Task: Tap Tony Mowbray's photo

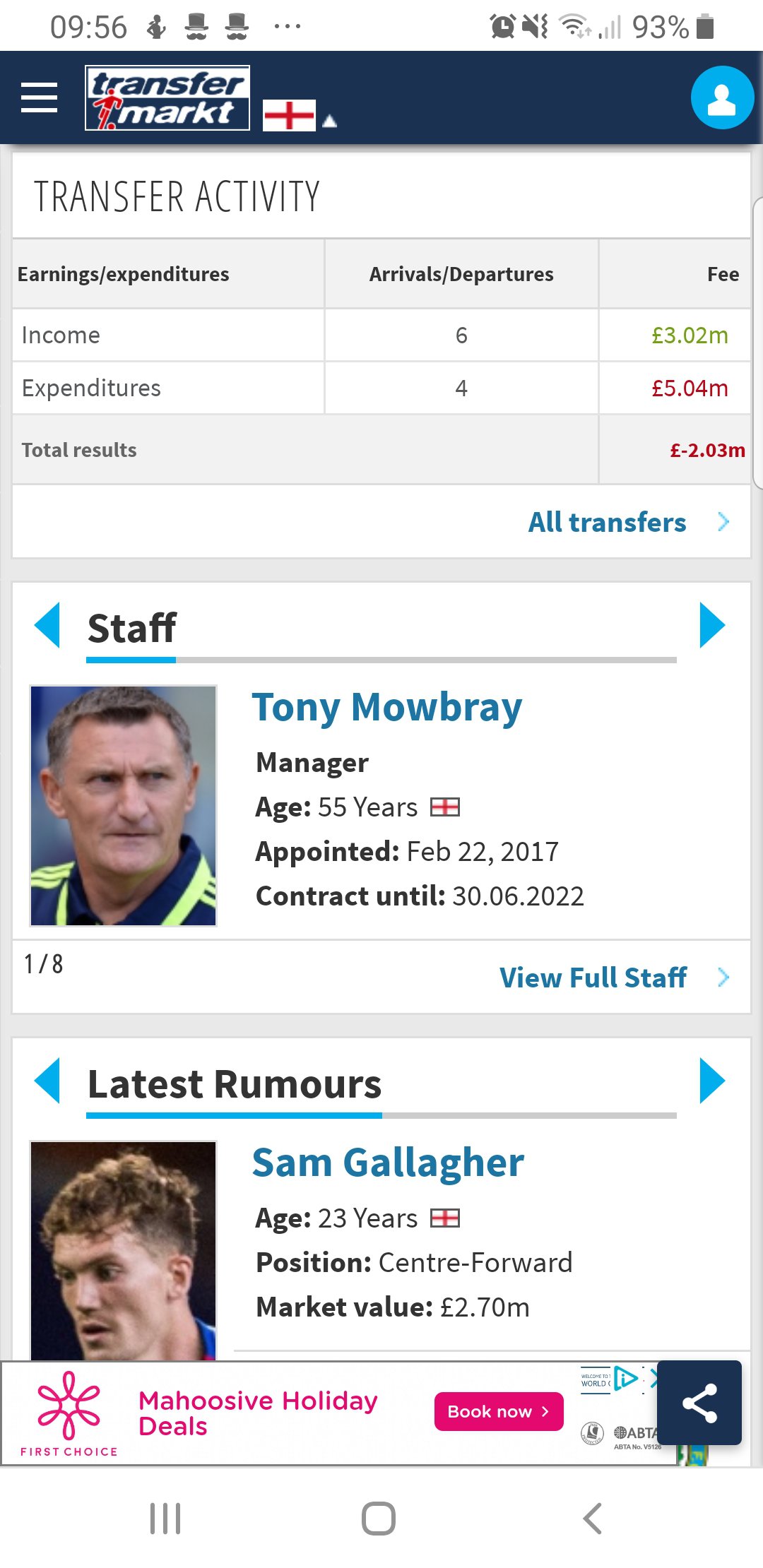Action: click(124, 806)
